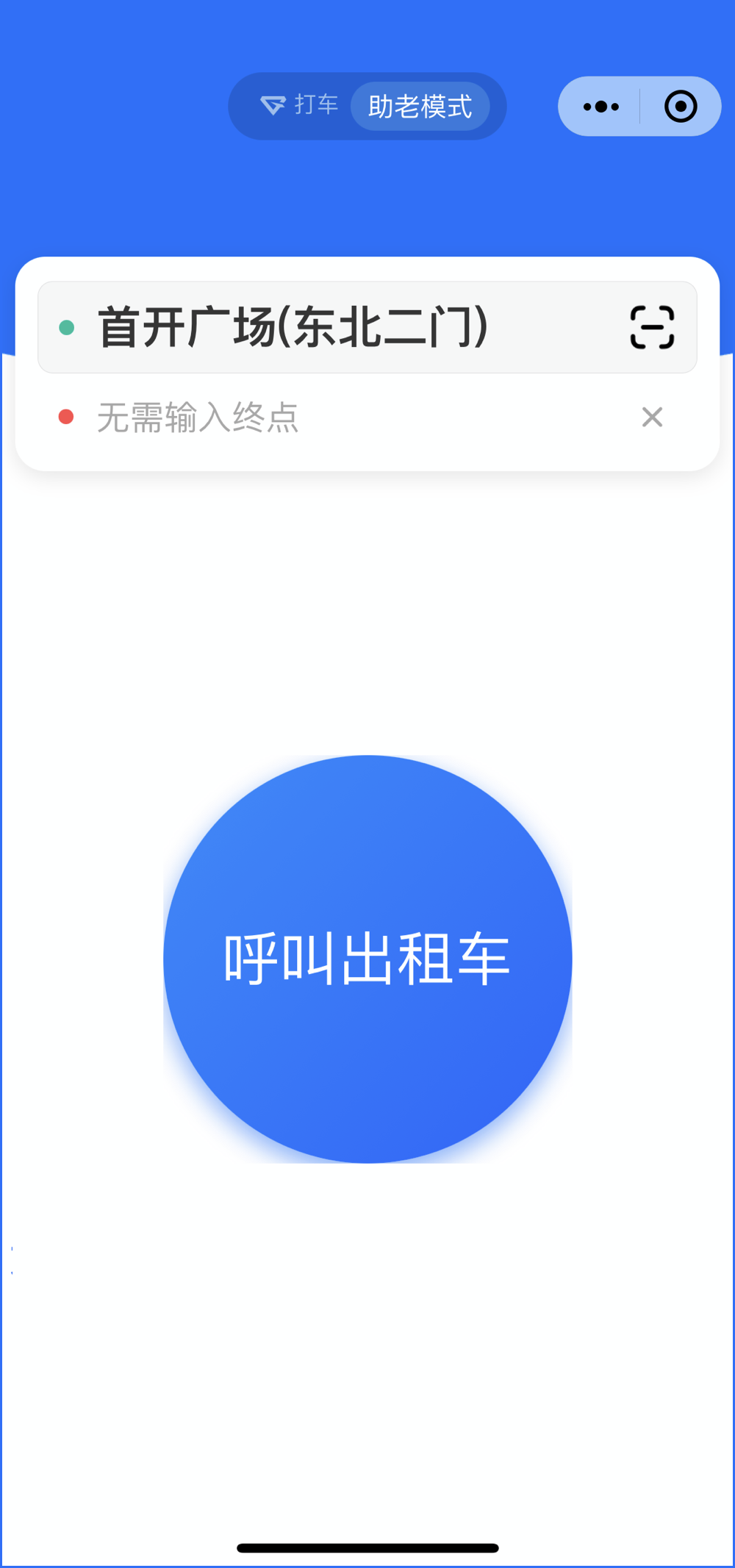Tap 呼叫出租车 to hail a taxi
Viewport: 735px width, 1568px height.
(x=367, y=959)
